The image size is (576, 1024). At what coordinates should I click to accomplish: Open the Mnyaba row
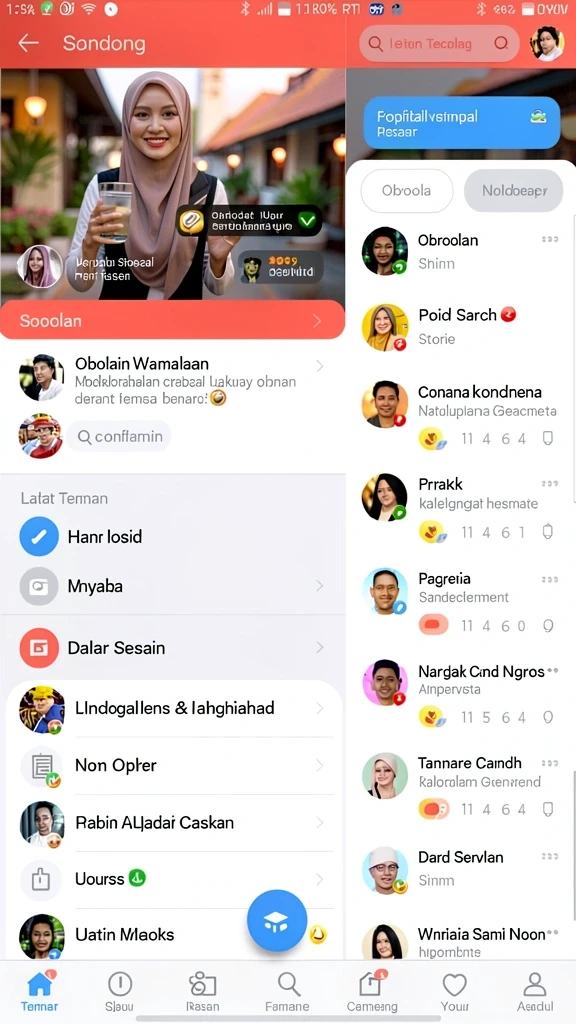point(172,586)
